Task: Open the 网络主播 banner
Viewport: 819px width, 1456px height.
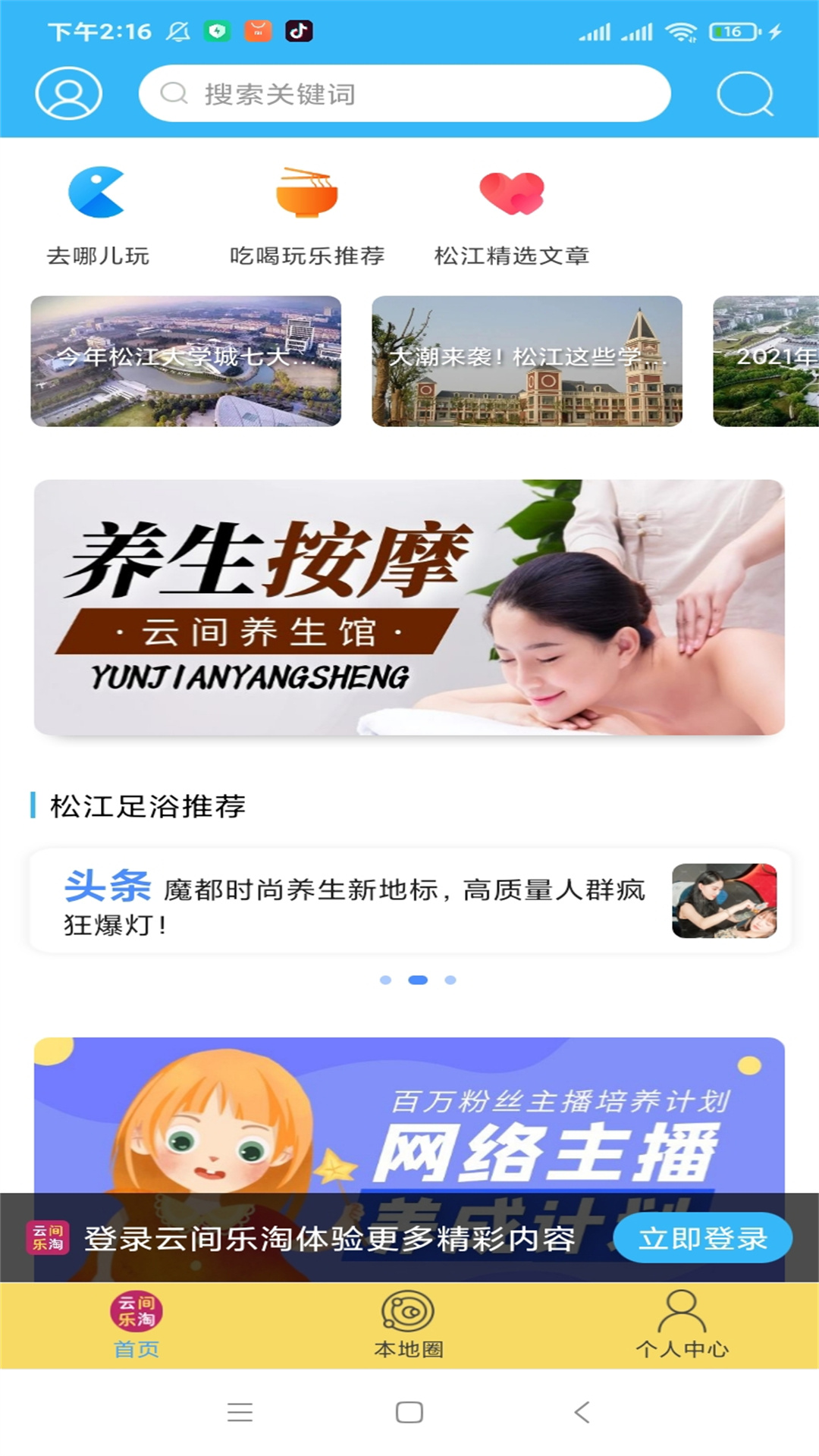Action: (x=409, y=1115)
